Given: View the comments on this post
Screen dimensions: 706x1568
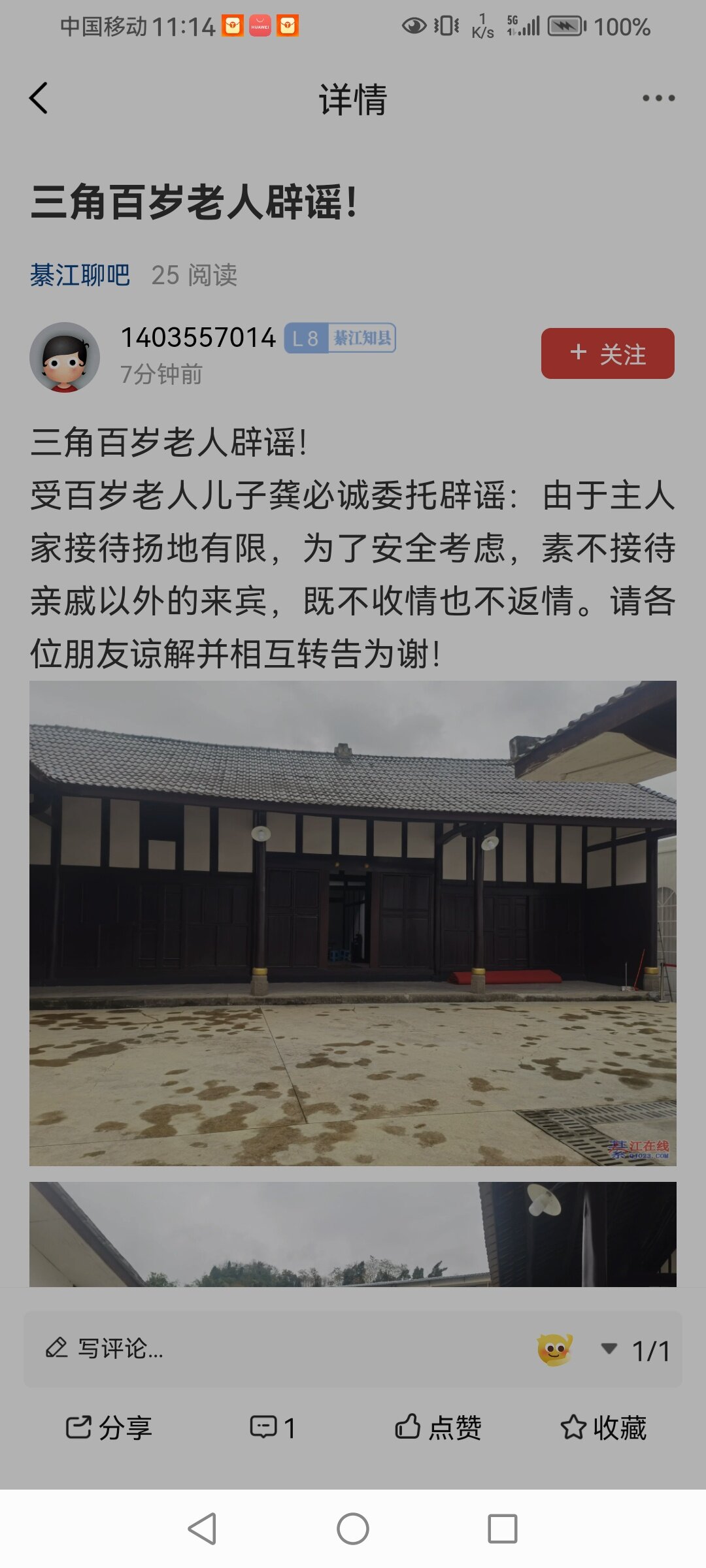Looking at the screenshot, I should (273, 1428).
